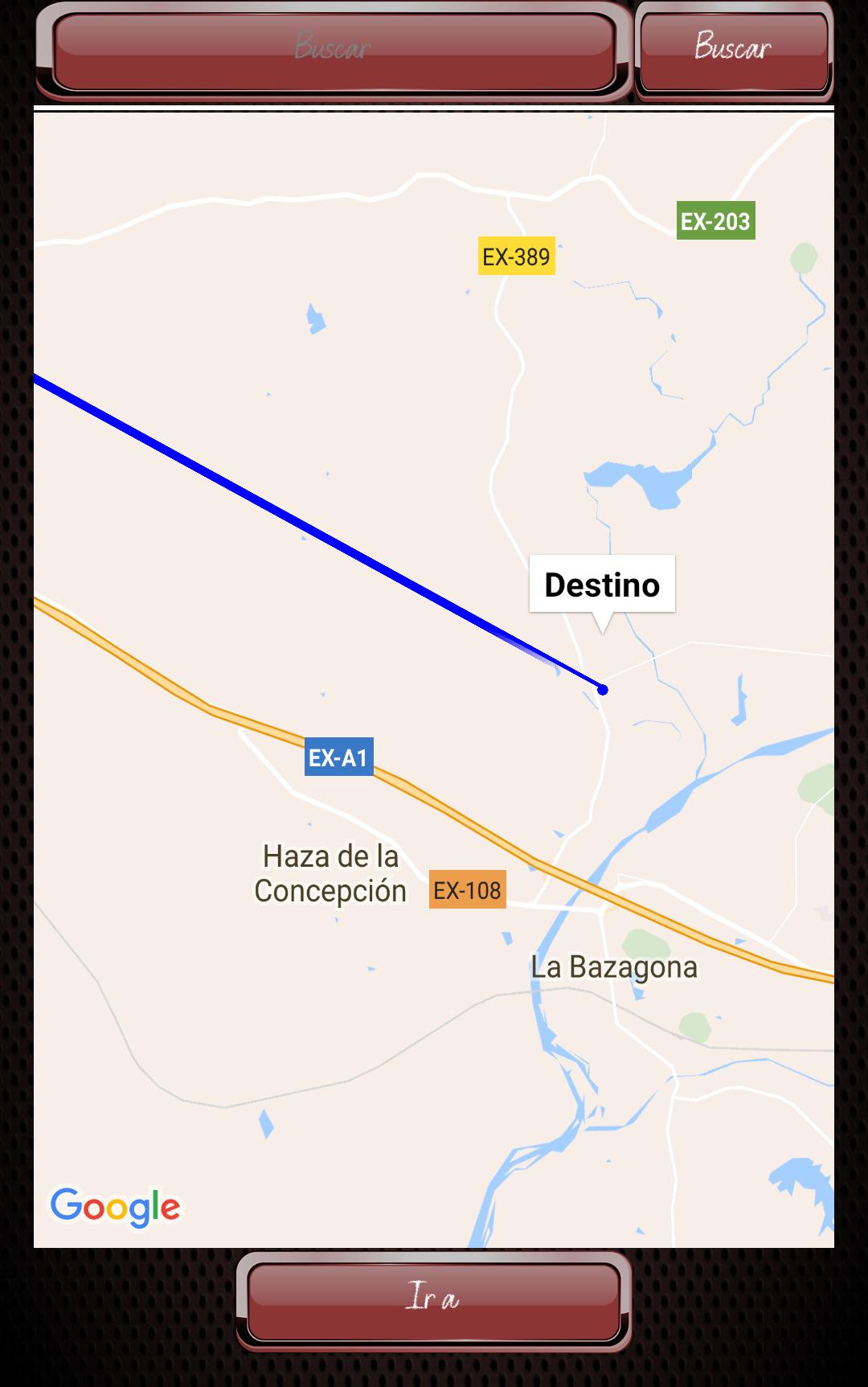Select the EX-A1 highway badge

339,757
